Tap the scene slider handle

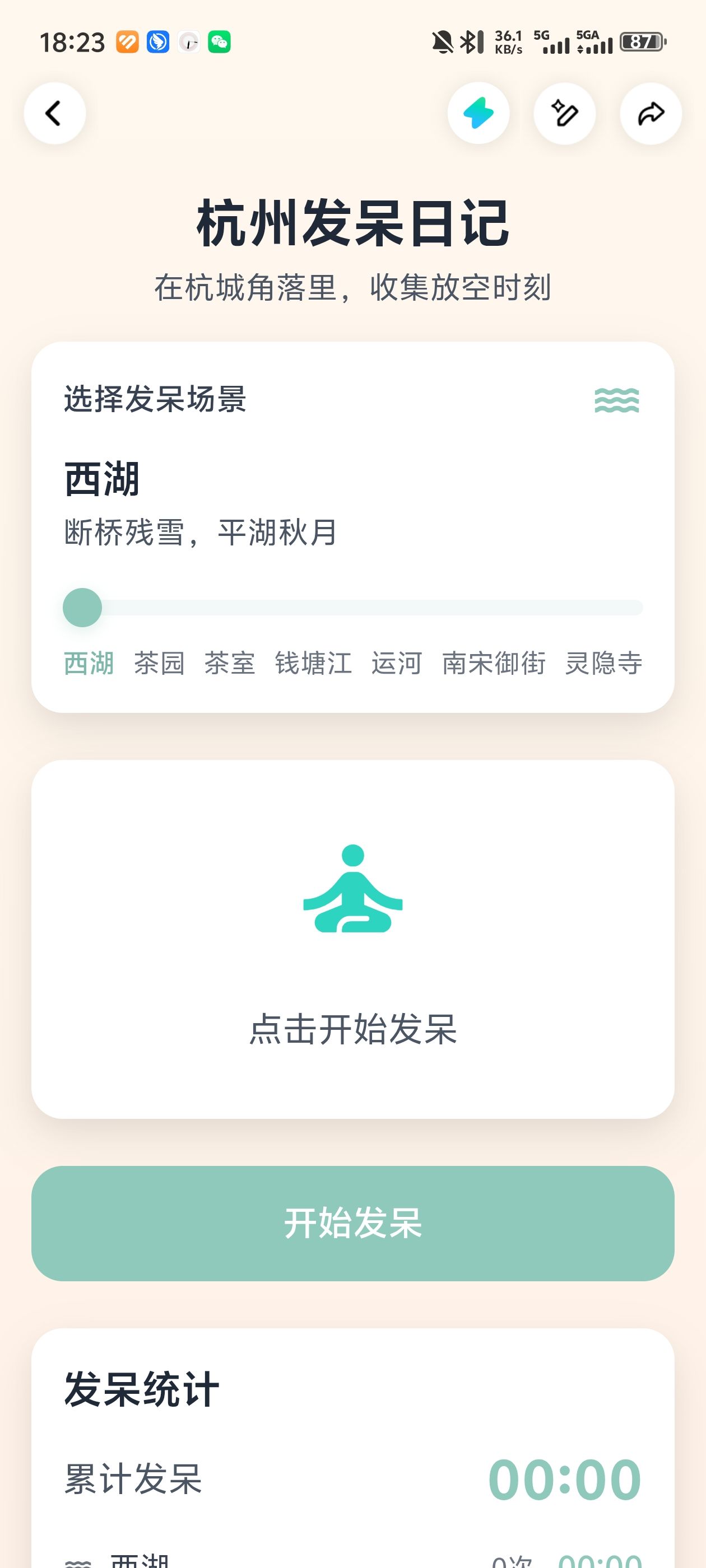(82, 608)
